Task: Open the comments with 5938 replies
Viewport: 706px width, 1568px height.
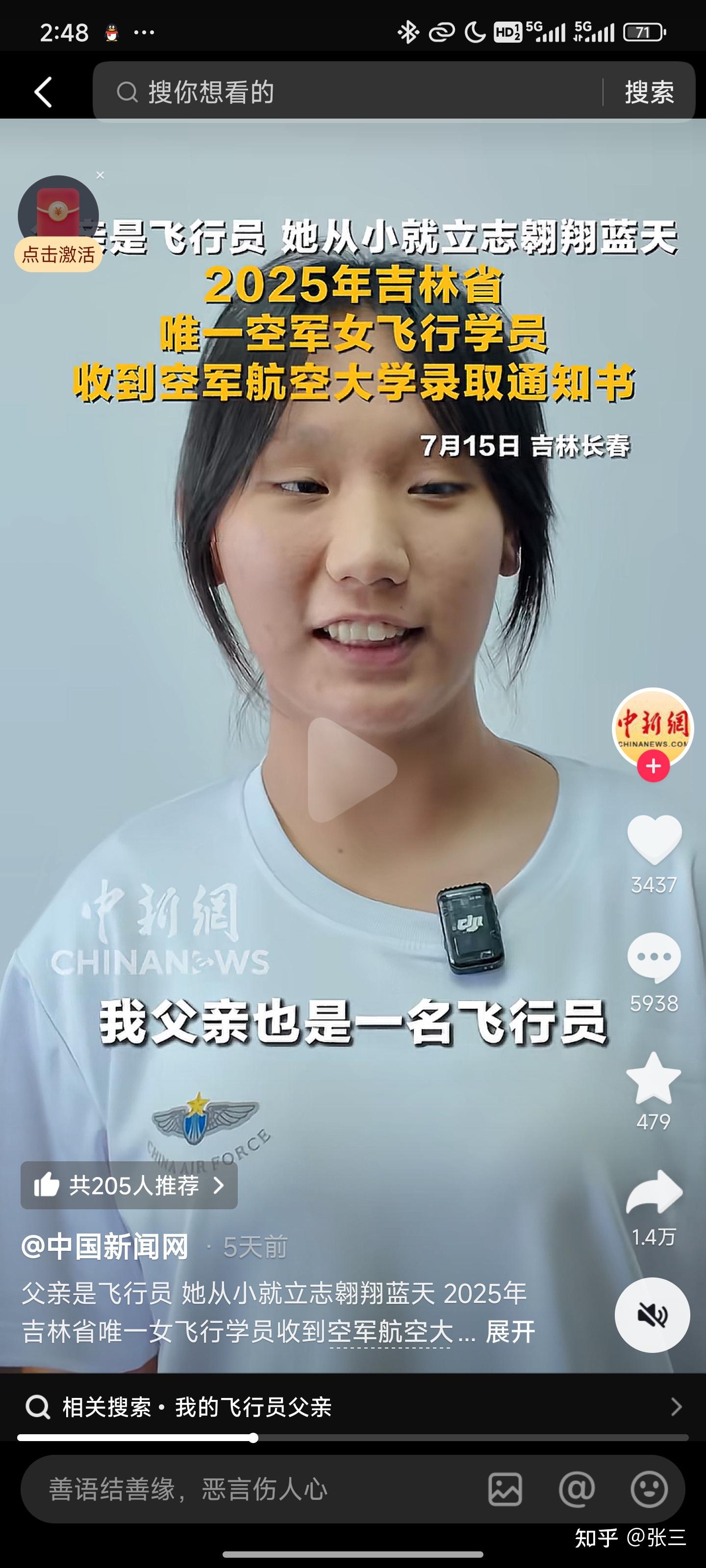Action: [654, 957]
